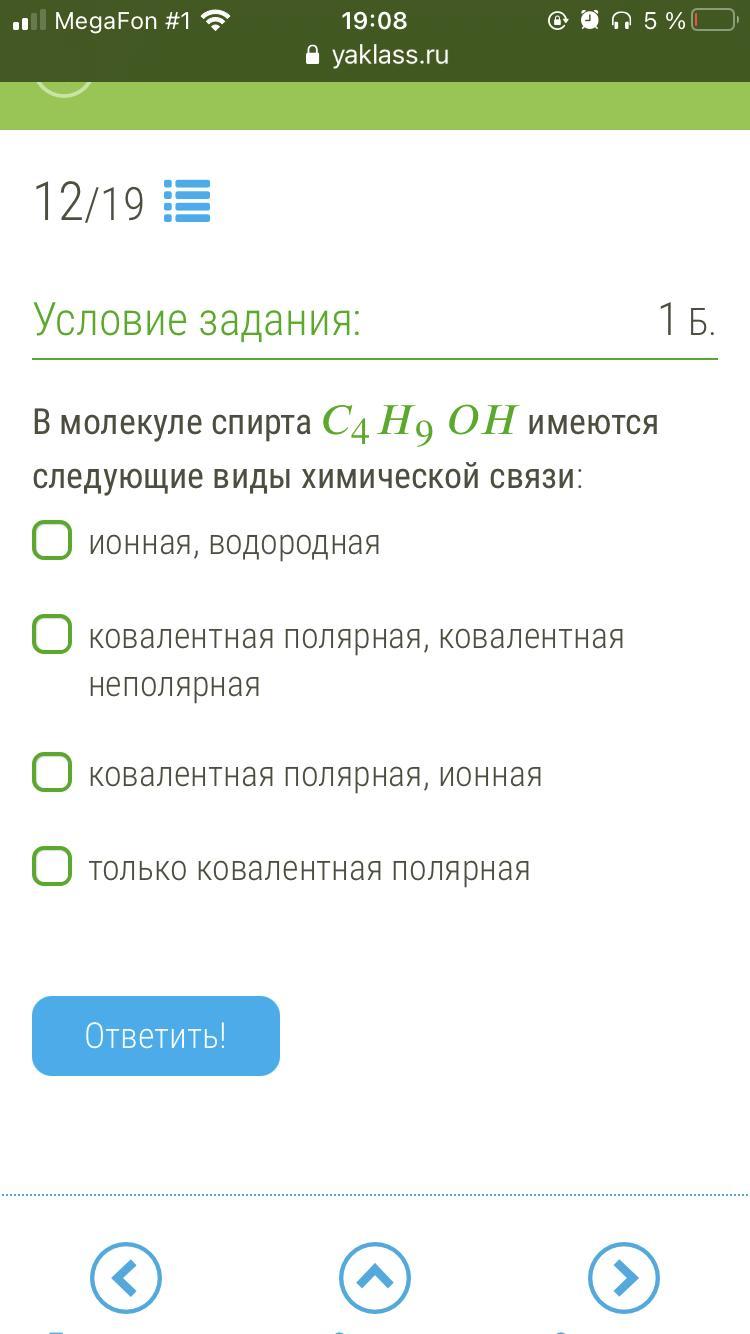Tap the up arrow circle icon

(x=375, y=1277)
